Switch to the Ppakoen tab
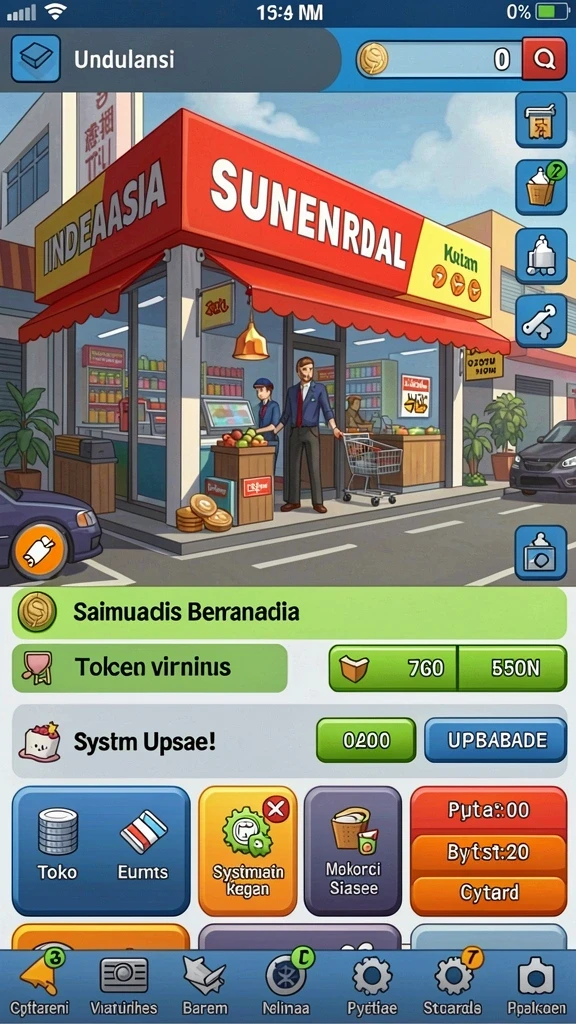576x1024 pixels. (x=536, y=983)
